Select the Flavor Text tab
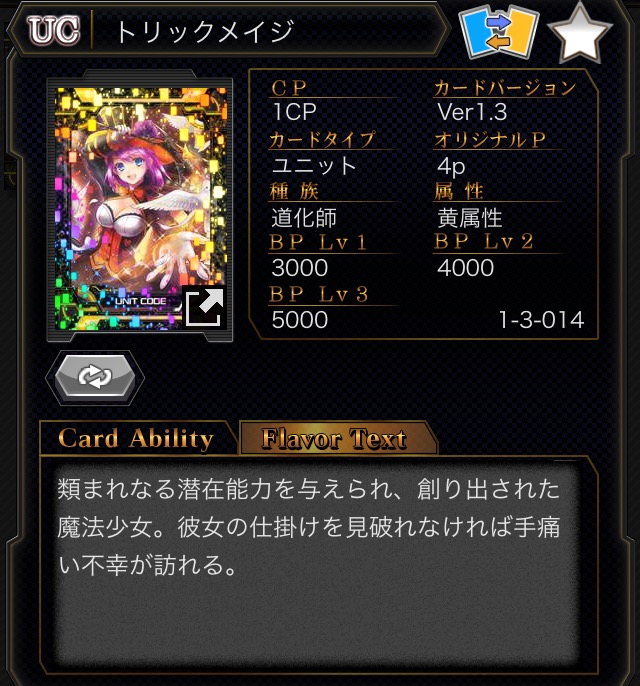 click(x=334, y=439)
